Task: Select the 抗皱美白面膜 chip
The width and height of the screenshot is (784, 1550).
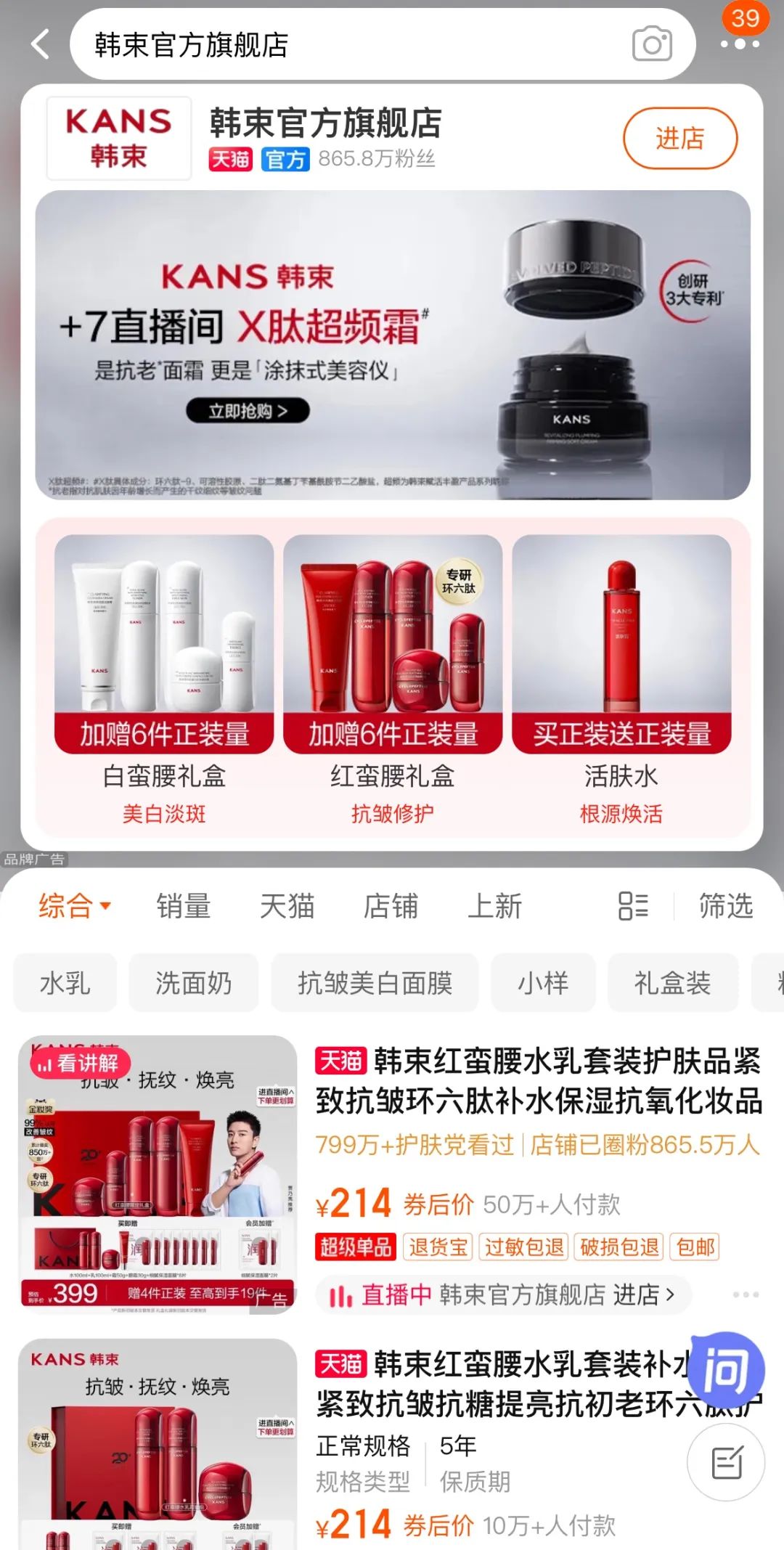Action: point(375,983)
